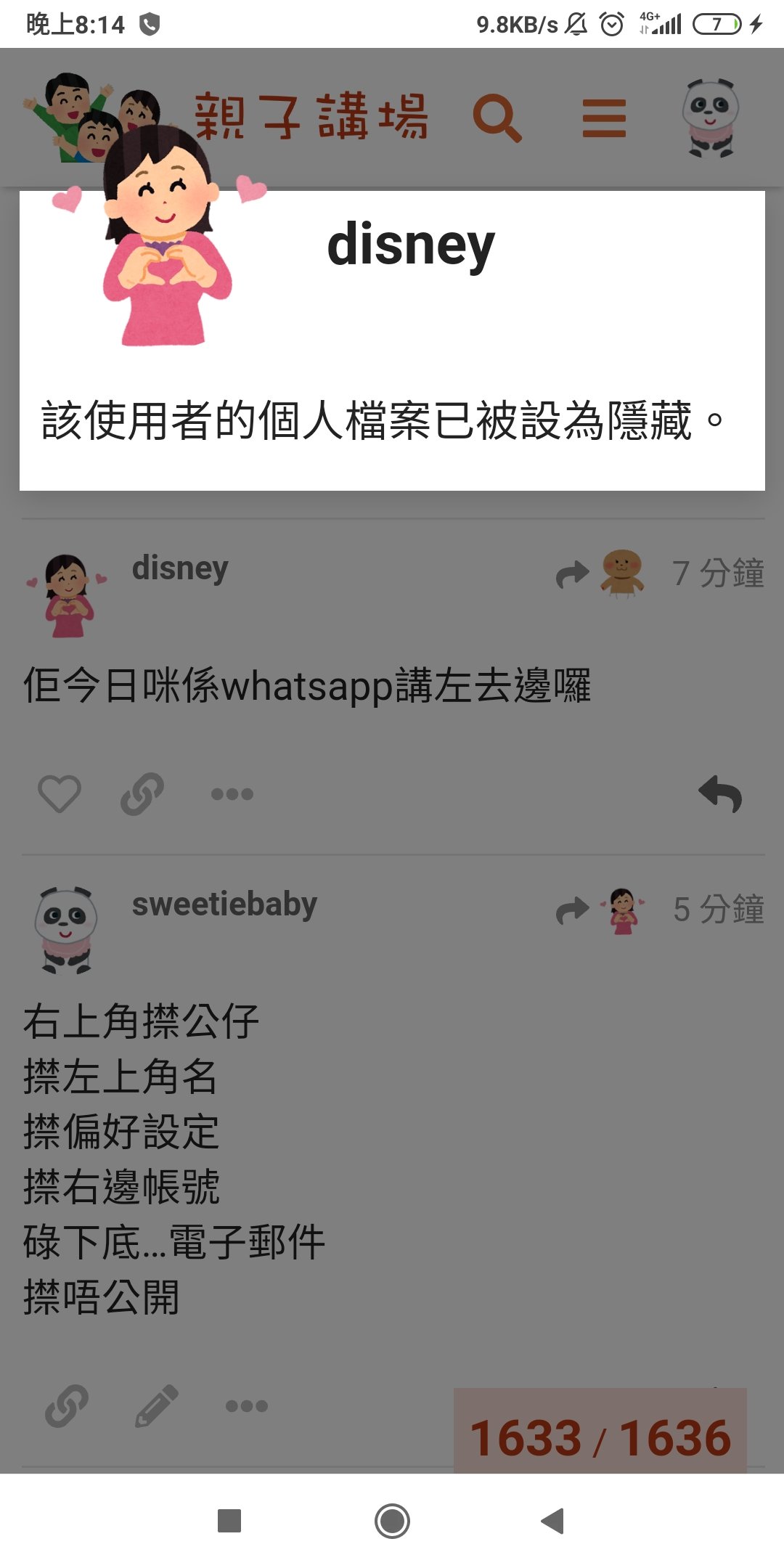Reply to disney's post
The image size is (784, 1568).
(720, 793)
